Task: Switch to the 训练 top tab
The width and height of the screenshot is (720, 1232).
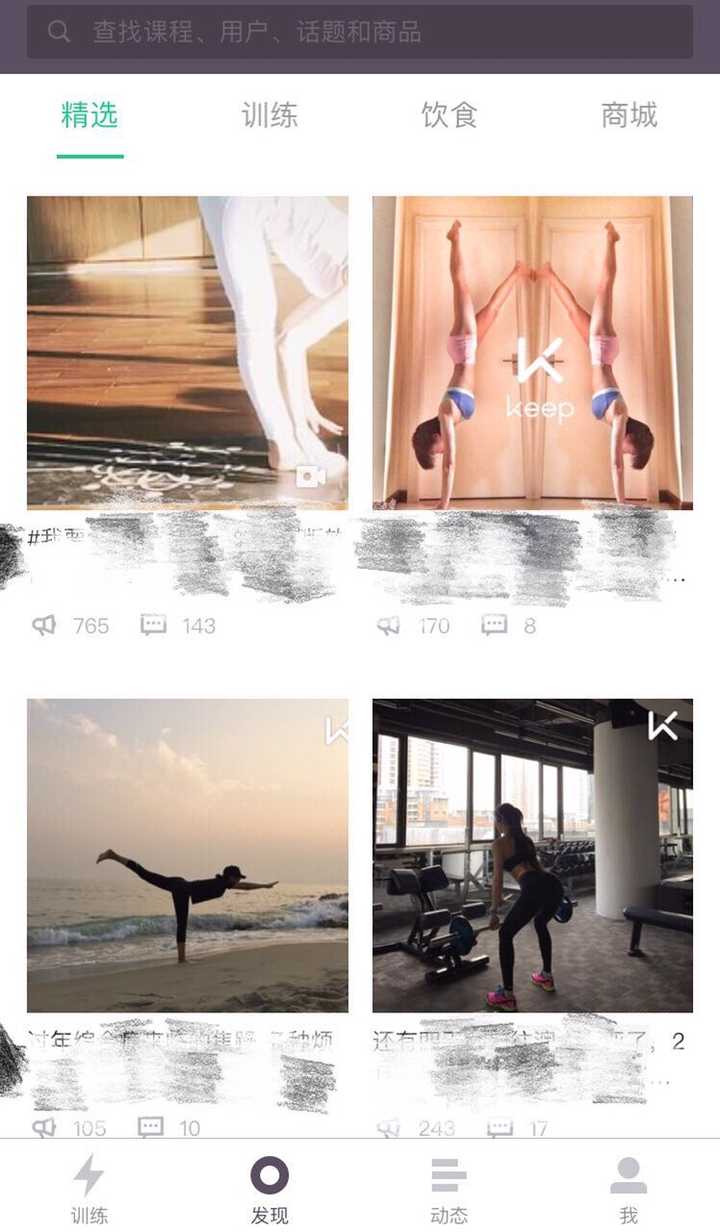Action: tap(269, 116)
